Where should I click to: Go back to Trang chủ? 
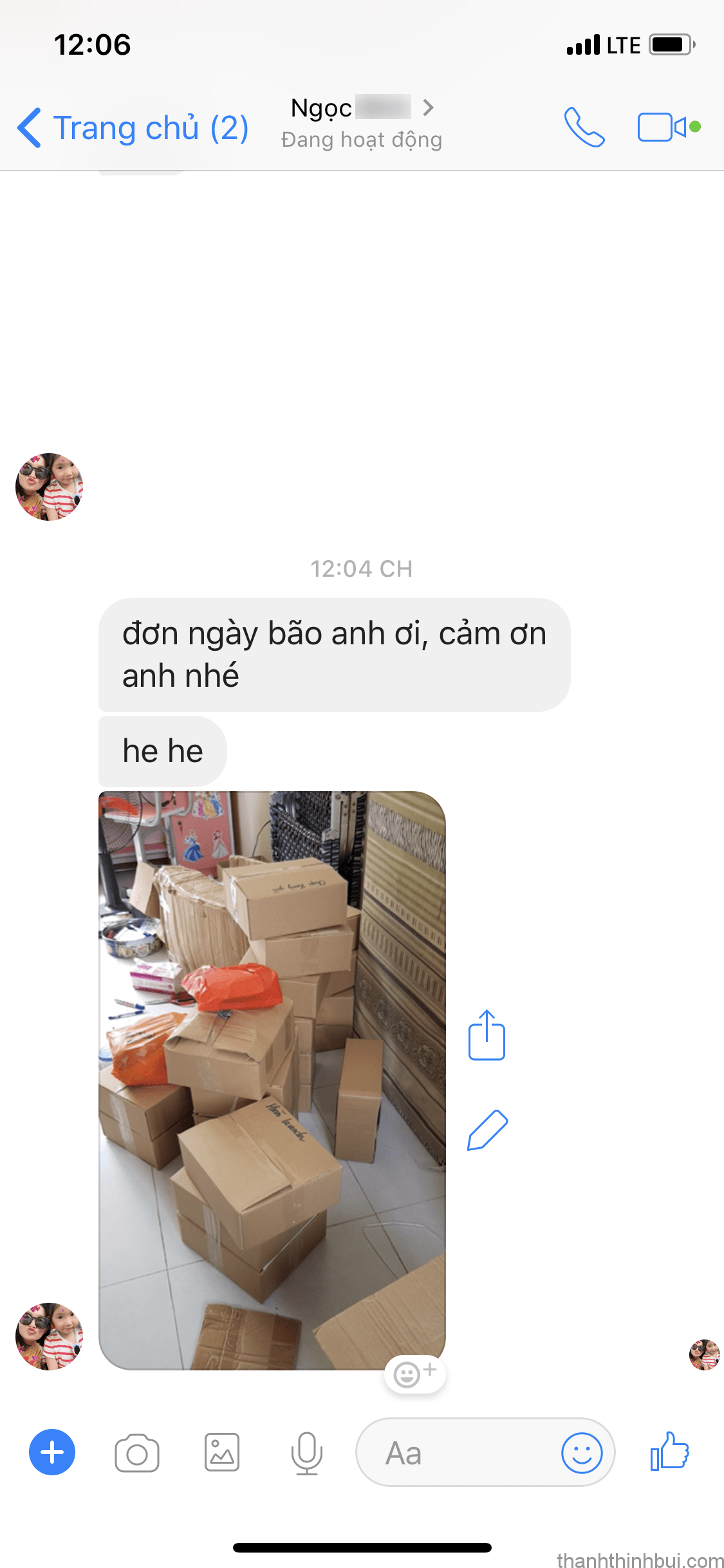[132, 127]
